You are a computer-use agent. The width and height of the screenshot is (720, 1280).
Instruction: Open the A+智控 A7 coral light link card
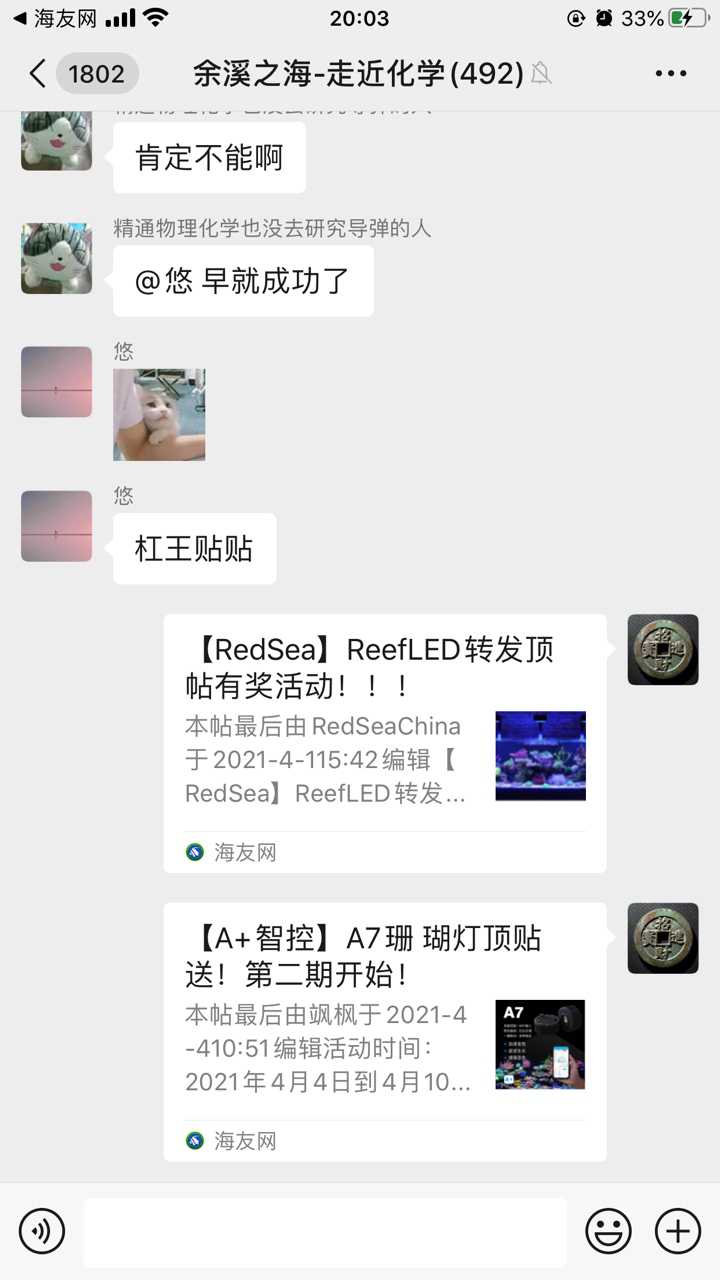(385, 1031)
